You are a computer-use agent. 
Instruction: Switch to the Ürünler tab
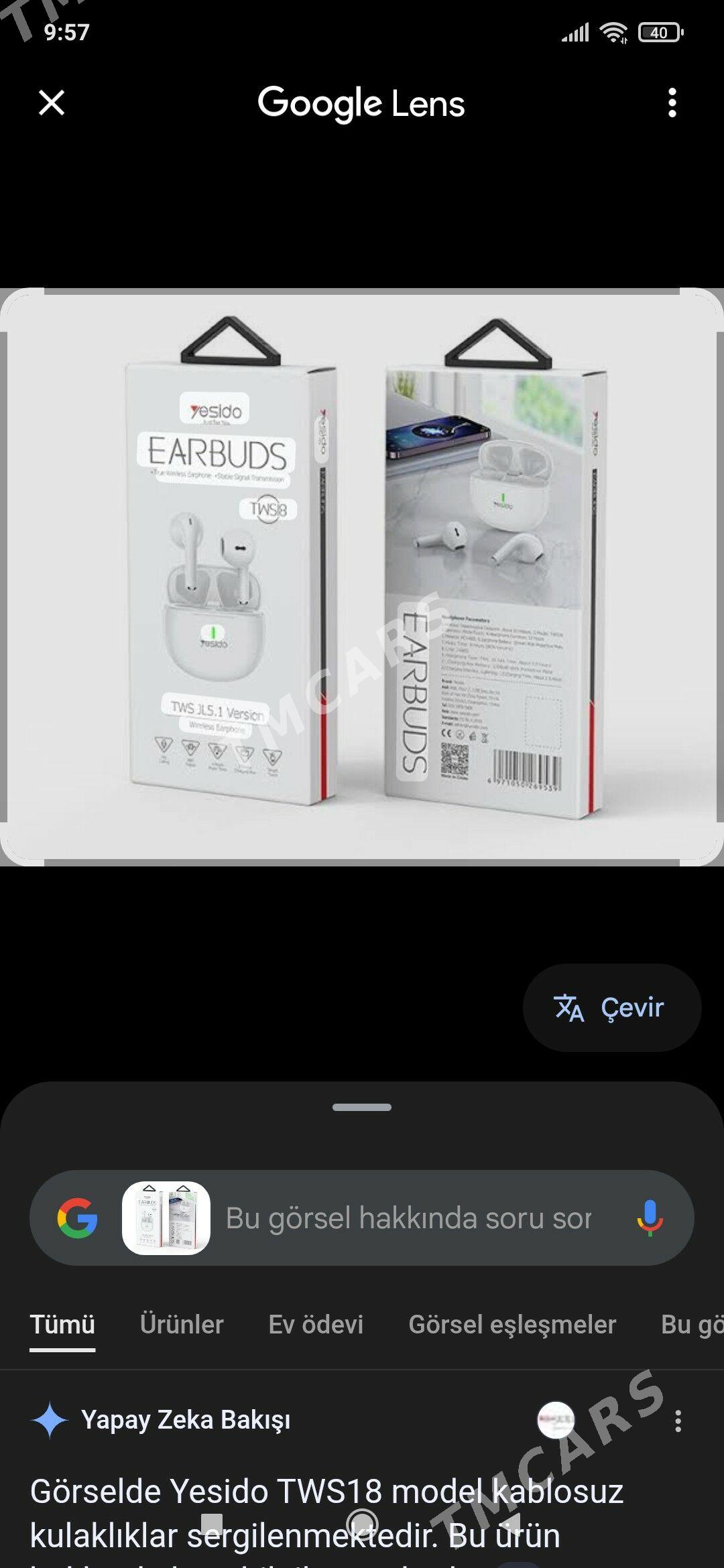[182, 1325]
